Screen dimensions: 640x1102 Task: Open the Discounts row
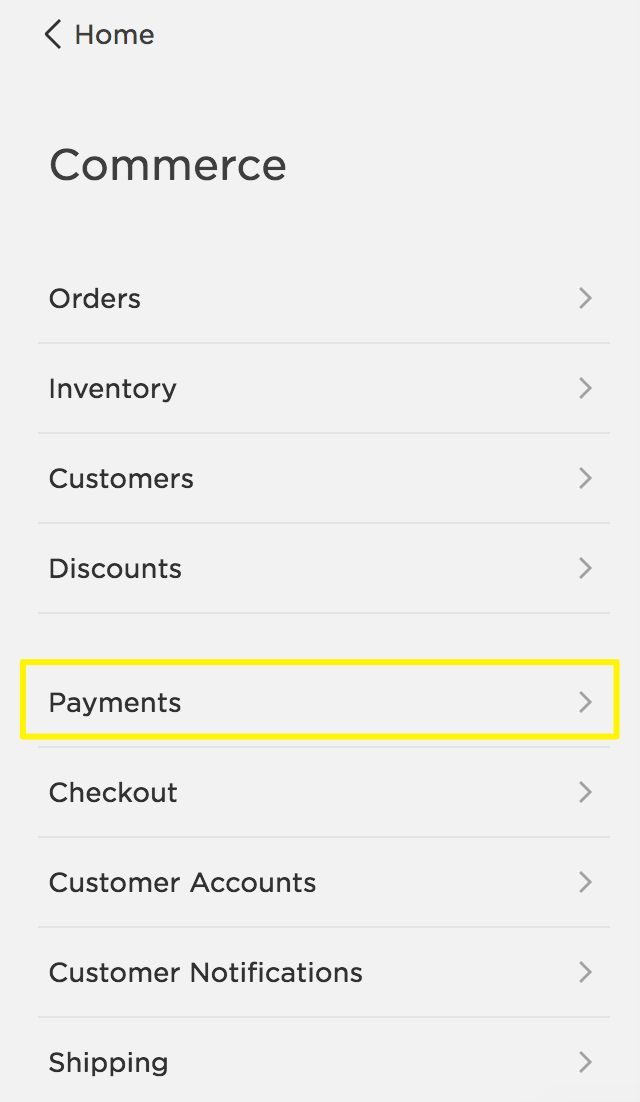[320, 568]
